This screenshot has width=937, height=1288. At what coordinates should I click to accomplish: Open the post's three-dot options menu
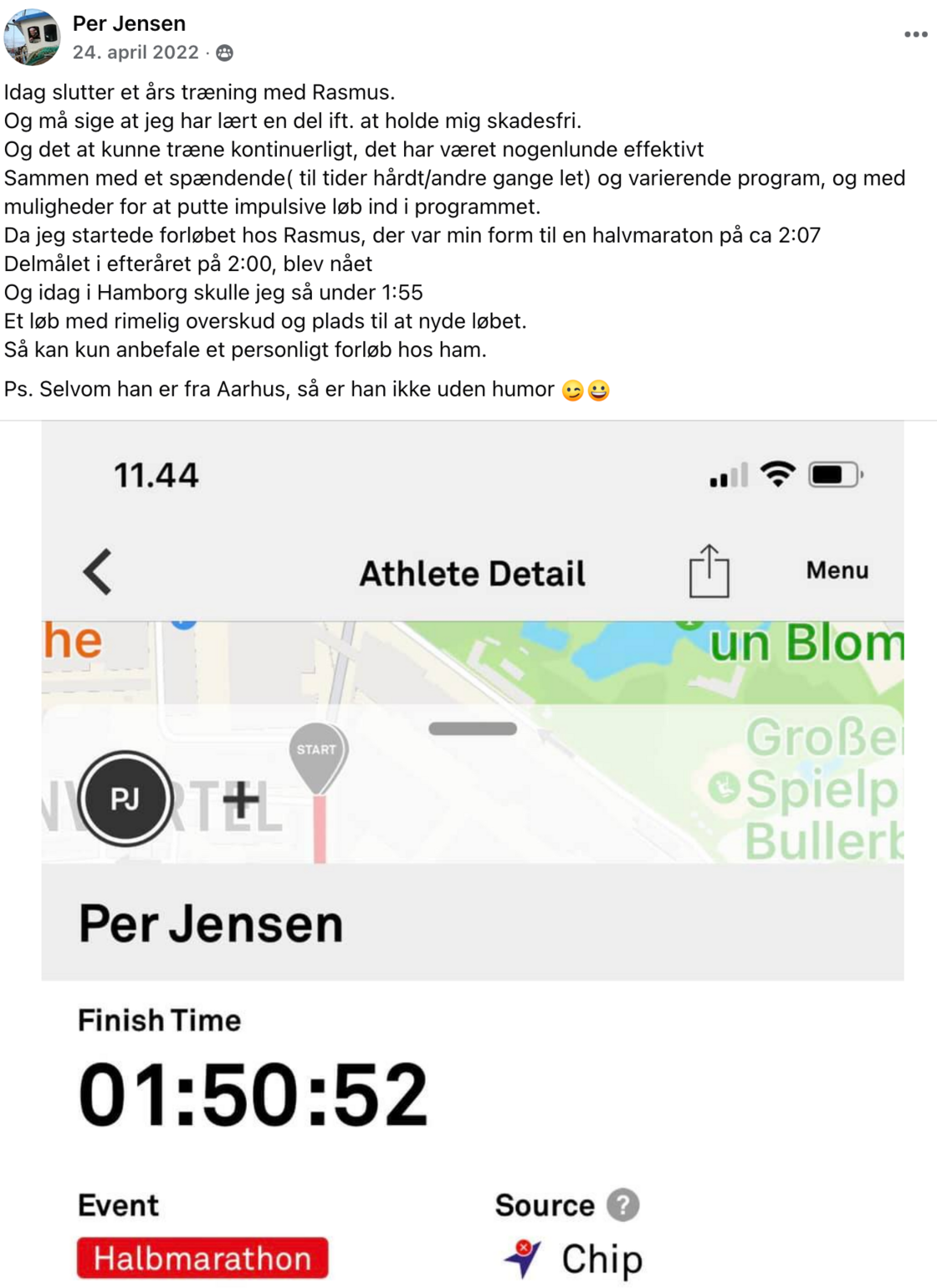coord(915,35)
